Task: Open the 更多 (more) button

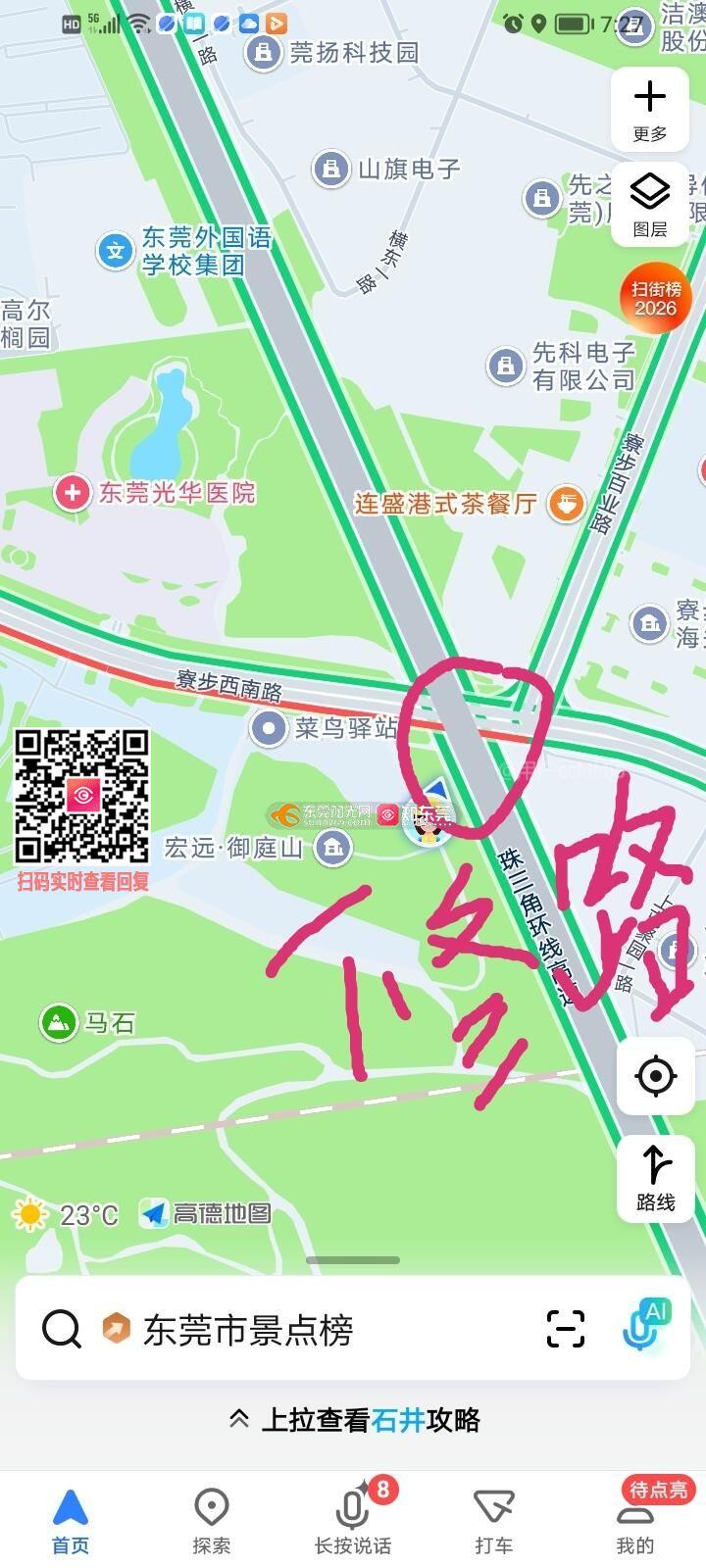Action: (649, 109)
